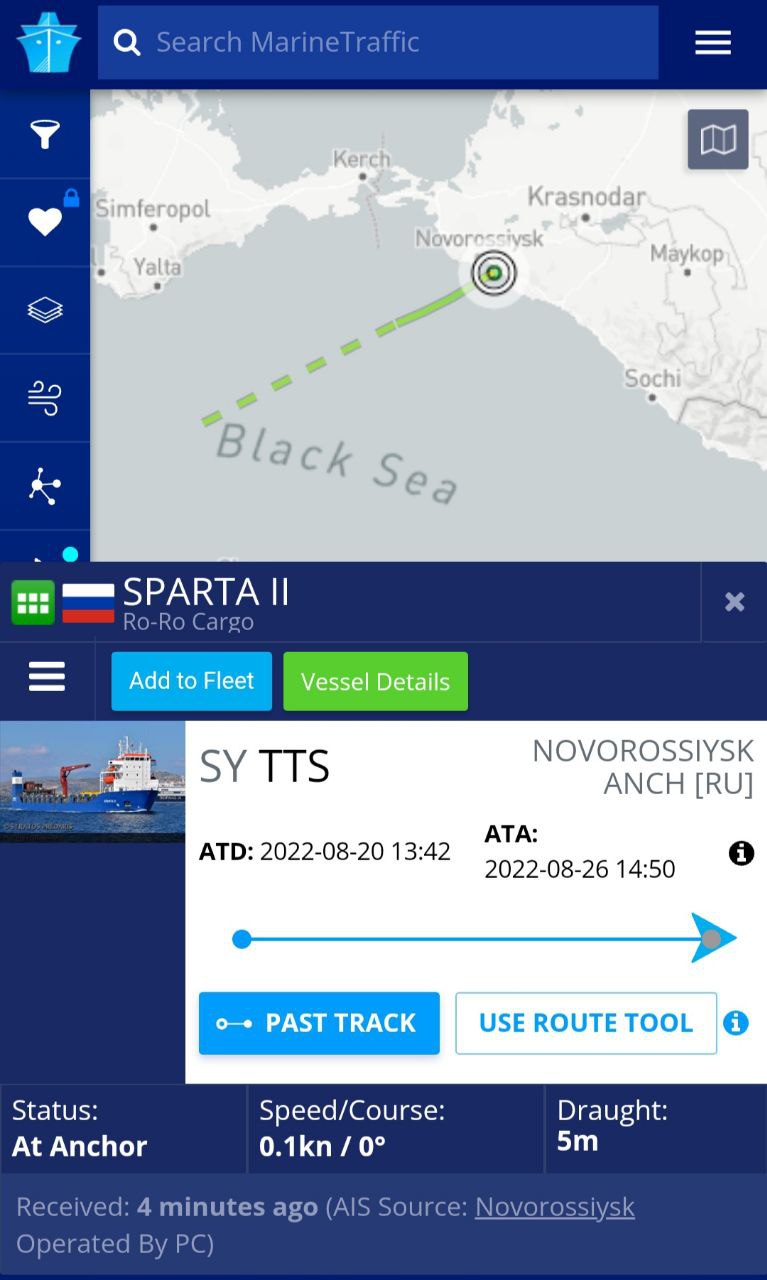Open the Novorossiysk AIS source link
The height and width of the screenshot is (1280, 767).
click(554, 1207)
